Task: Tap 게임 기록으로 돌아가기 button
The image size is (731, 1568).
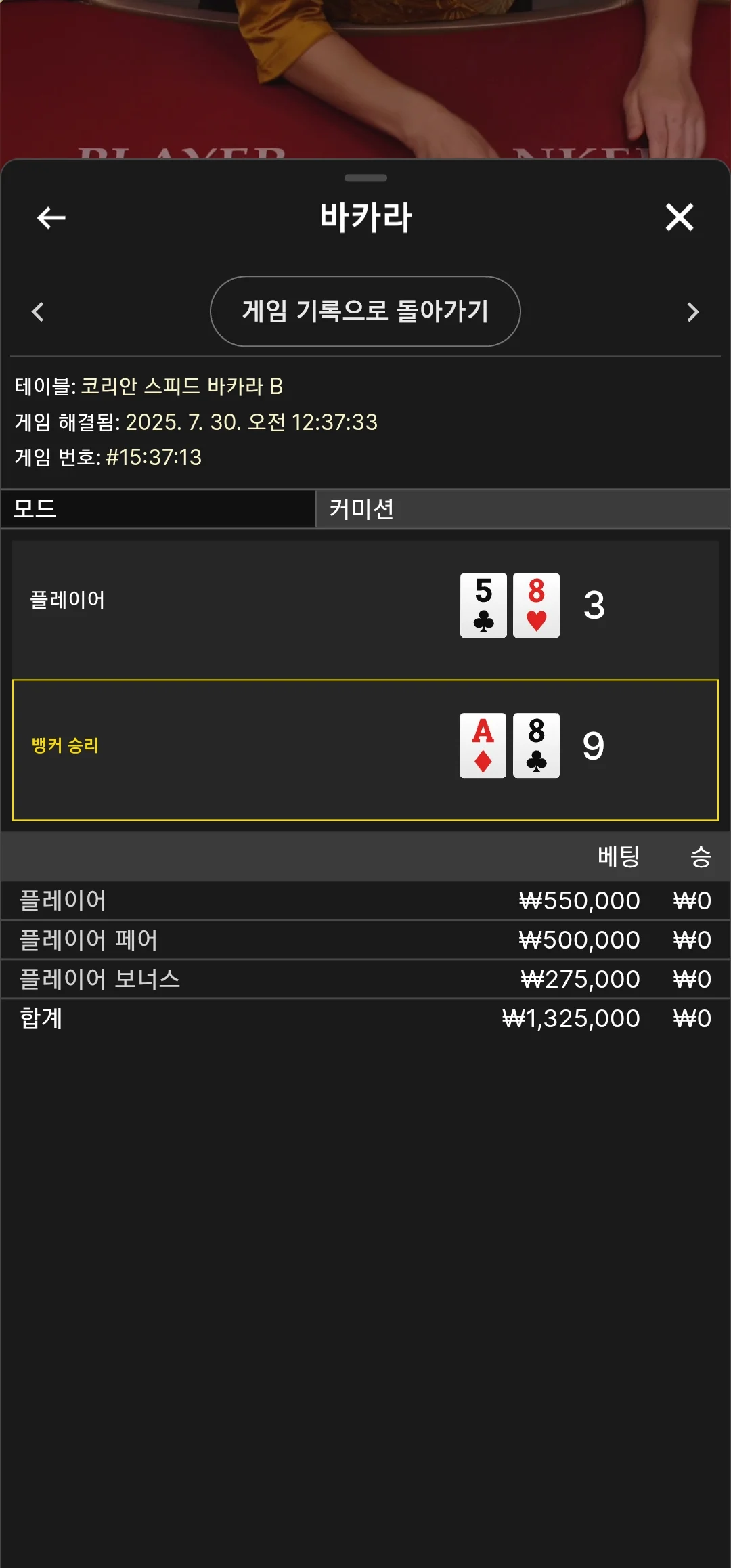Action: coord(365,311)
